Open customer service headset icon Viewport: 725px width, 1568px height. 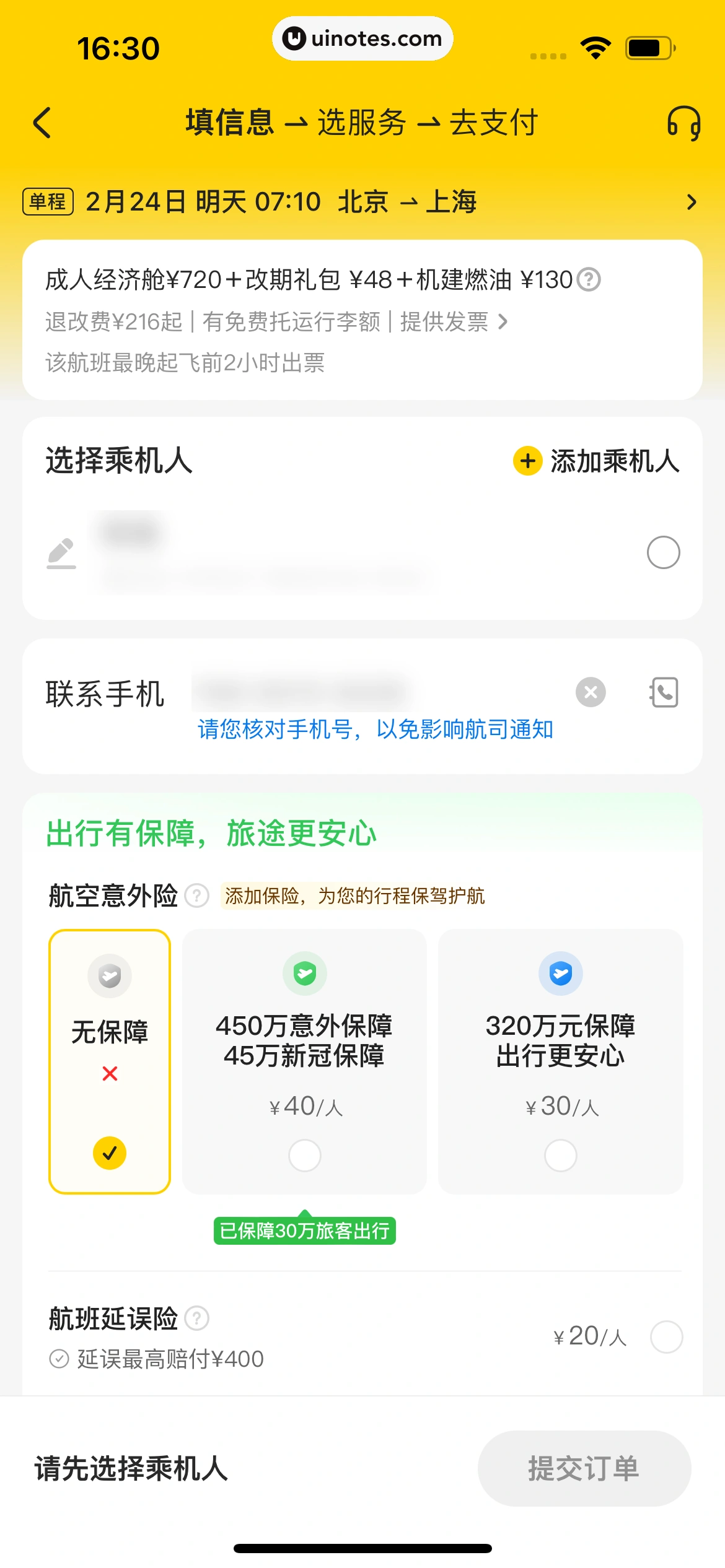(683, 123)
